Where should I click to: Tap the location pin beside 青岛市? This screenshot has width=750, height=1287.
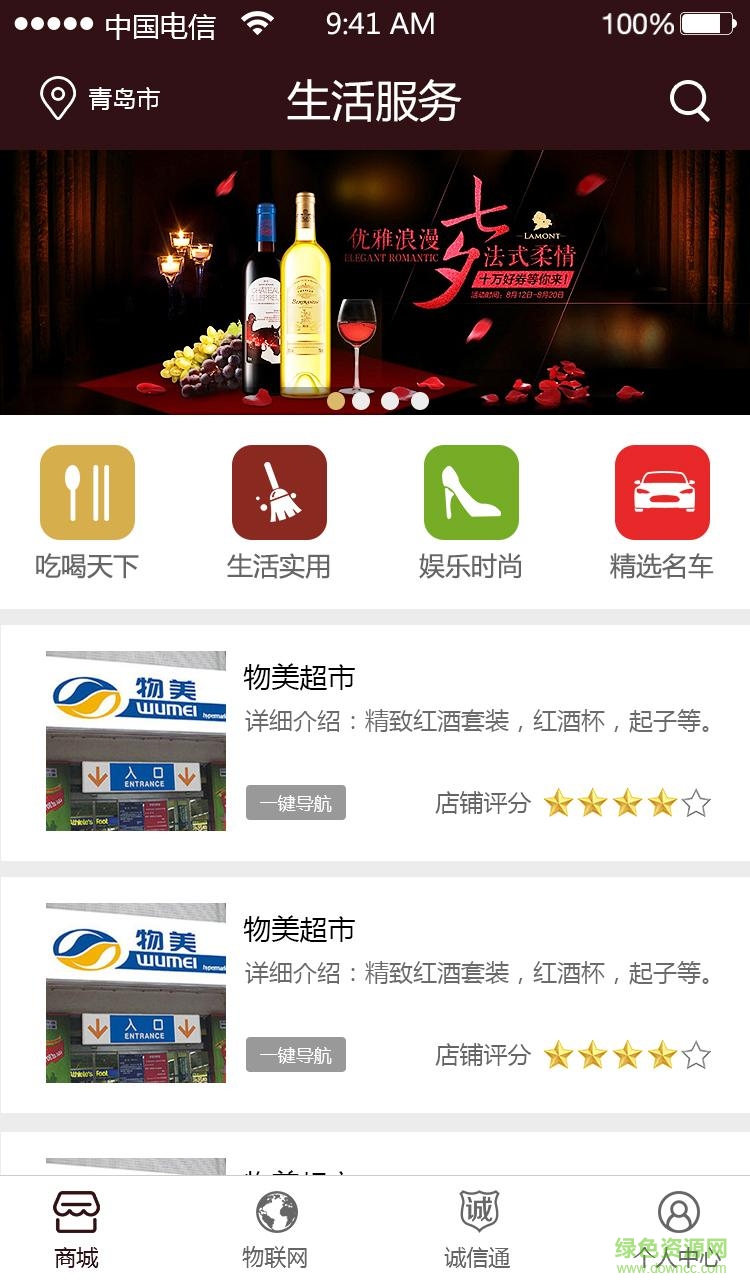point(56,99)
